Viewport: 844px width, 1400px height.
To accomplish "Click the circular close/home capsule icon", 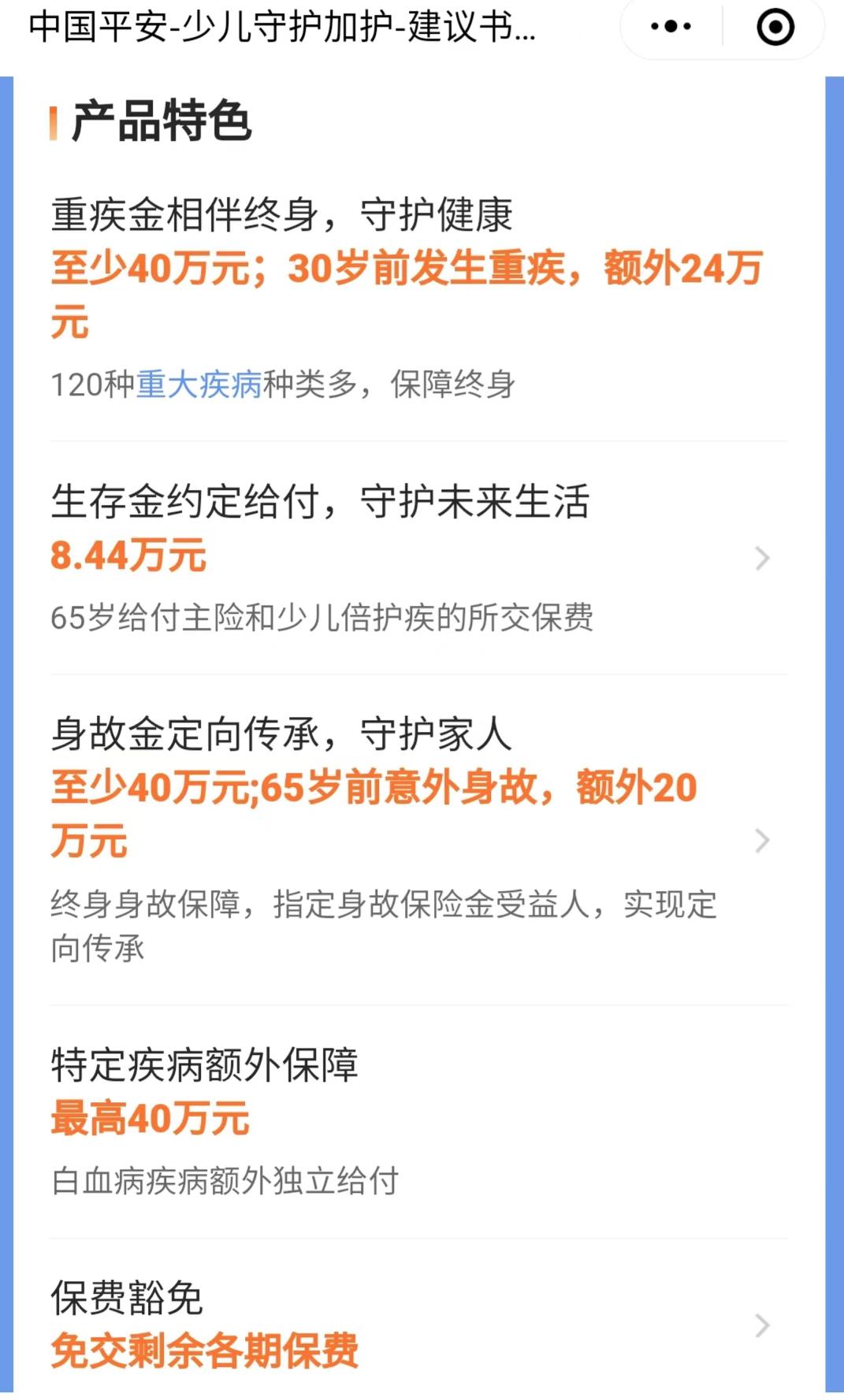I will [x=775, y=27].
